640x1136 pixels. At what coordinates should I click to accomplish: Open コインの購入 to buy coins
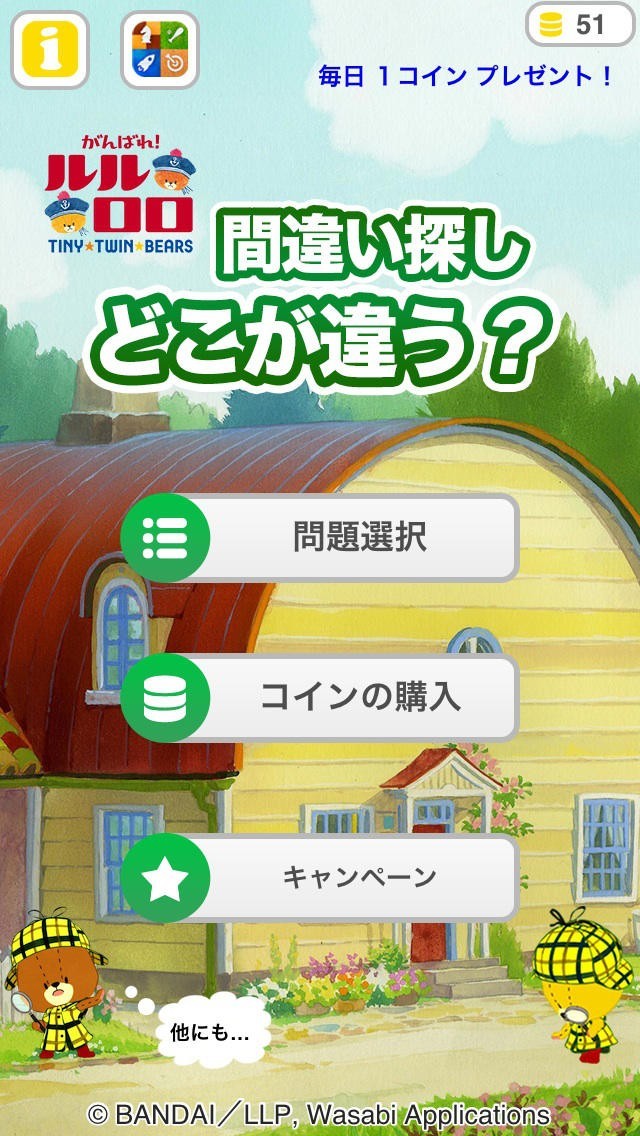point(320,697)
